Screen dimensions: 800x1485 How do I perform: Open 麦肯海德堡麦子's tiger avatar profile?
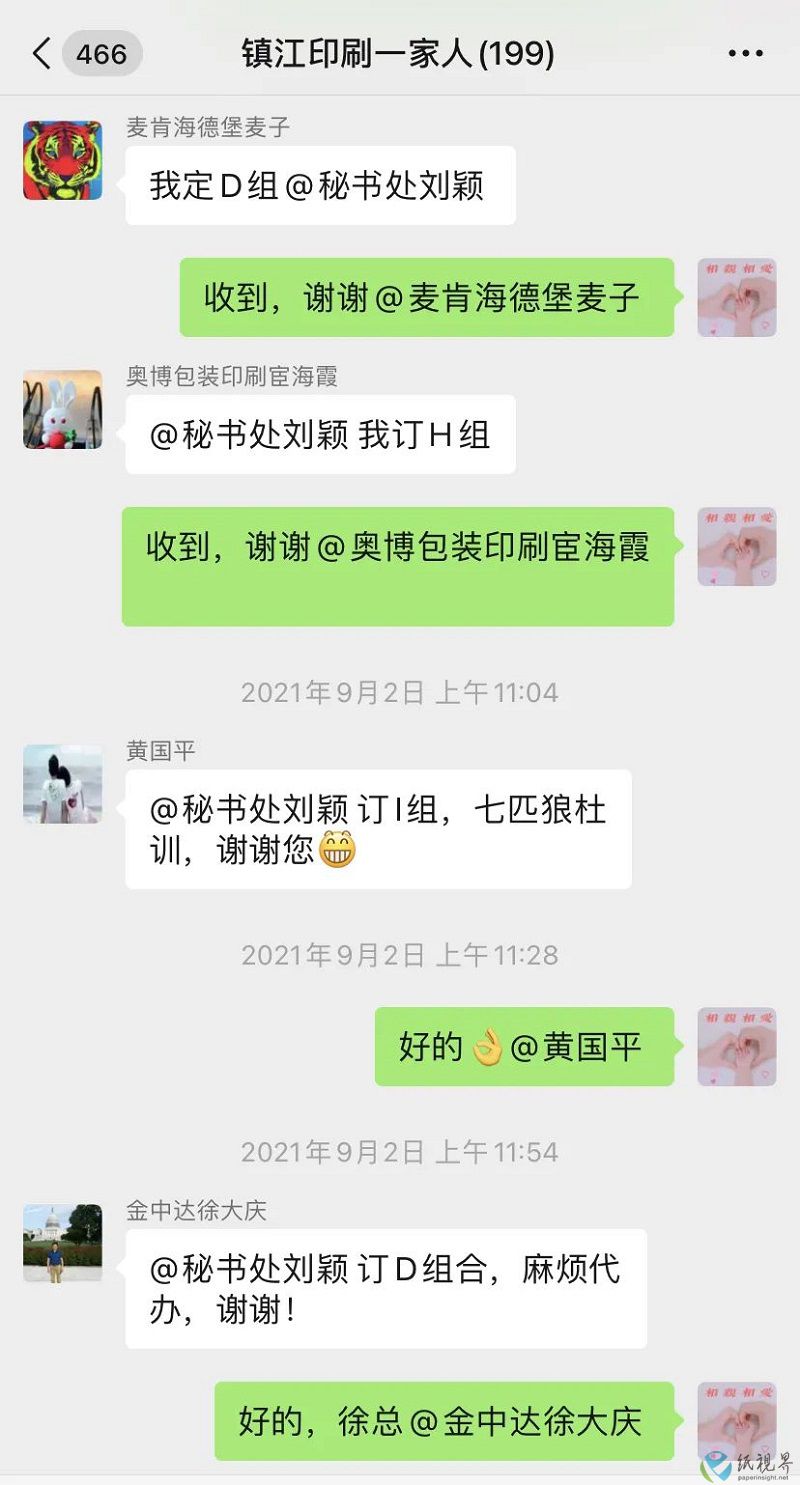63,160
